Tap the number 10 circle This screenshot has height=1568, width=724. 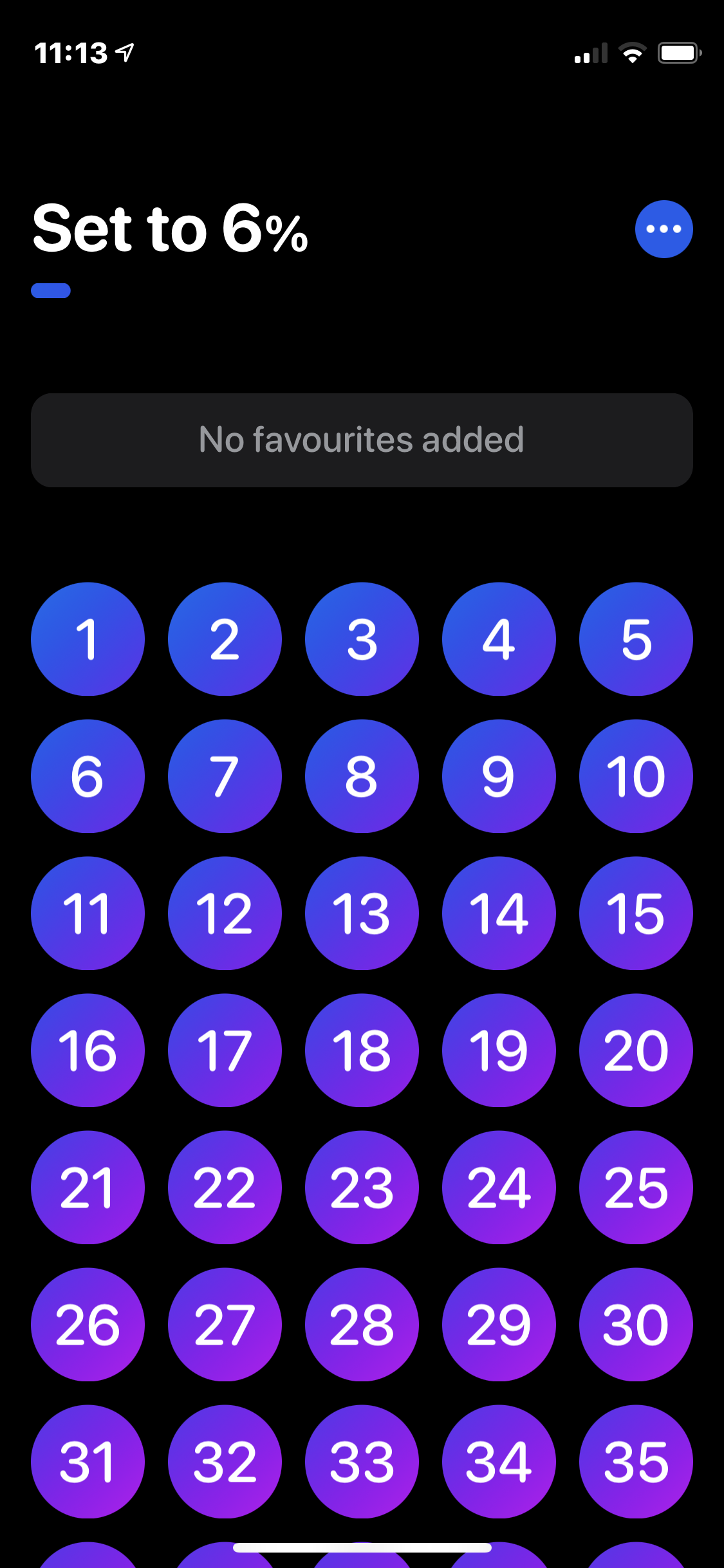tap(636, 776)
